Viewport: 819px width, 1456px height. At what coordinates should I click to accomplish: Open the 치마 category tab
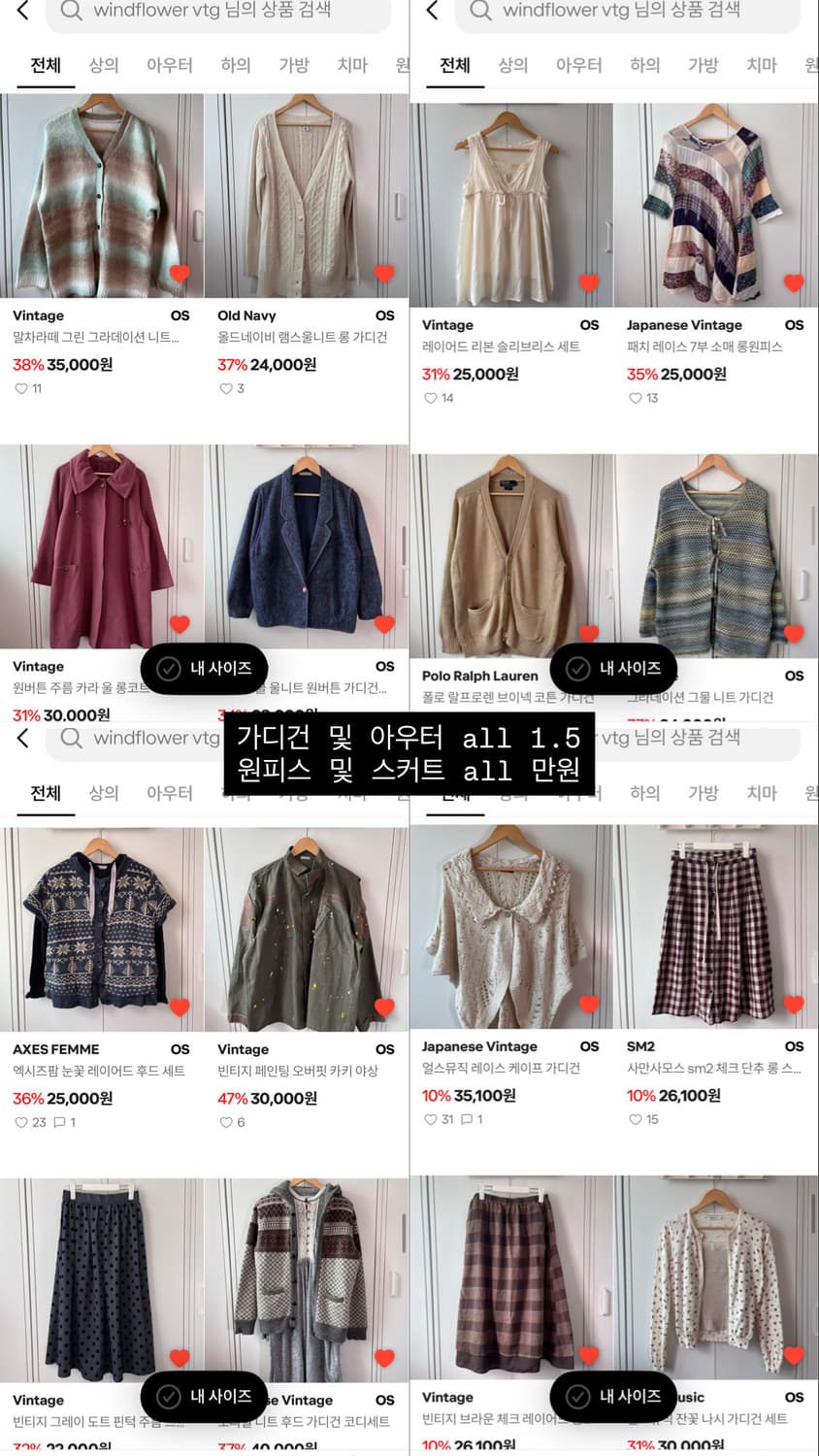click(x=352, y=65)
